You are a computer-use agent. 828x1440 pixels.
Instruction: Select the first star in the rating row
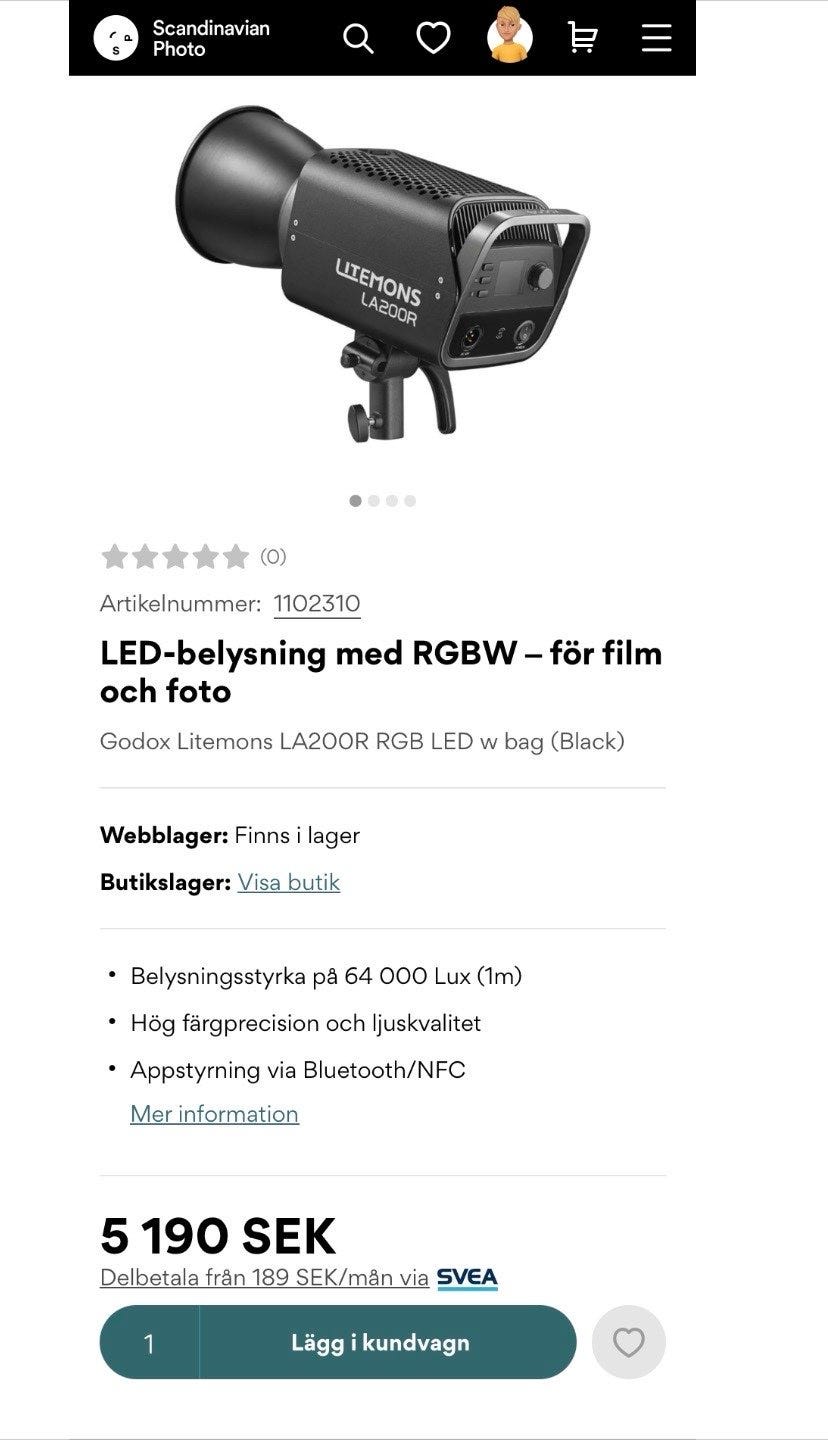(115, 556)
